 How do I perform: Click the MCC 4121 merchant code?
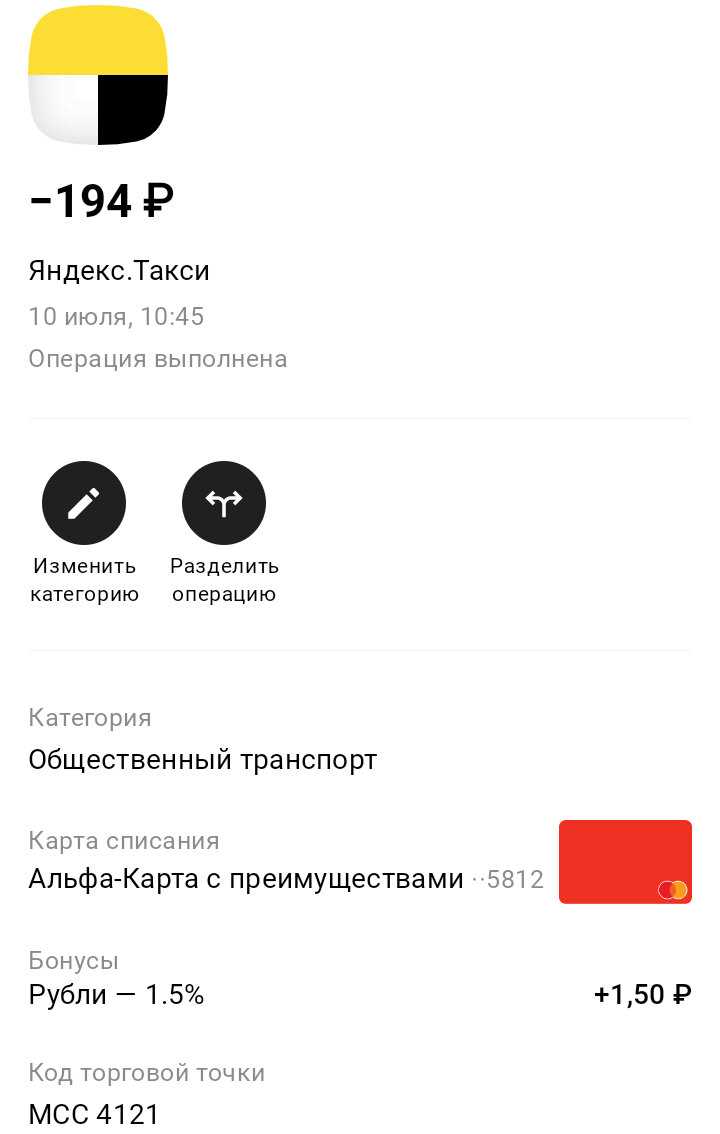95,1113
